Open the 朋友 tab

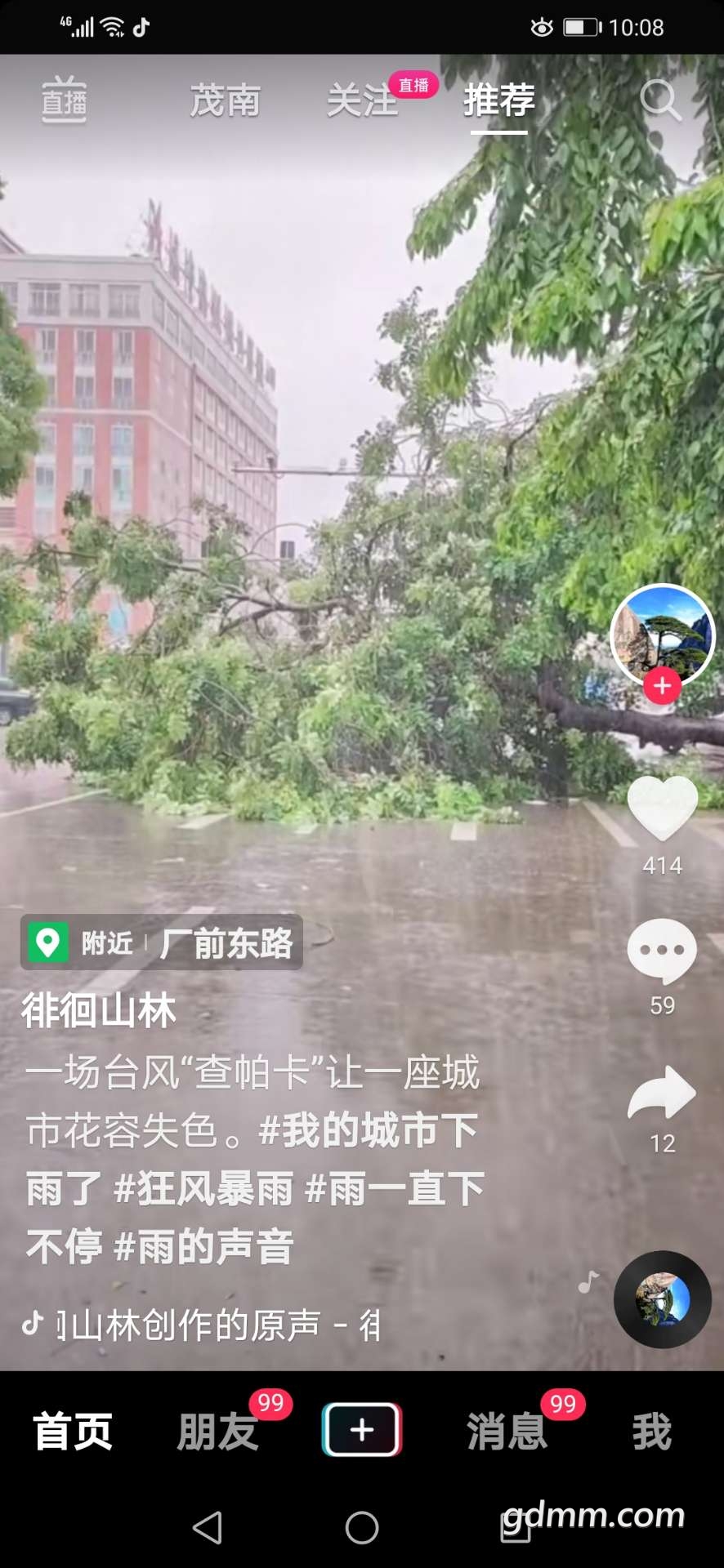coord(217,1432)
